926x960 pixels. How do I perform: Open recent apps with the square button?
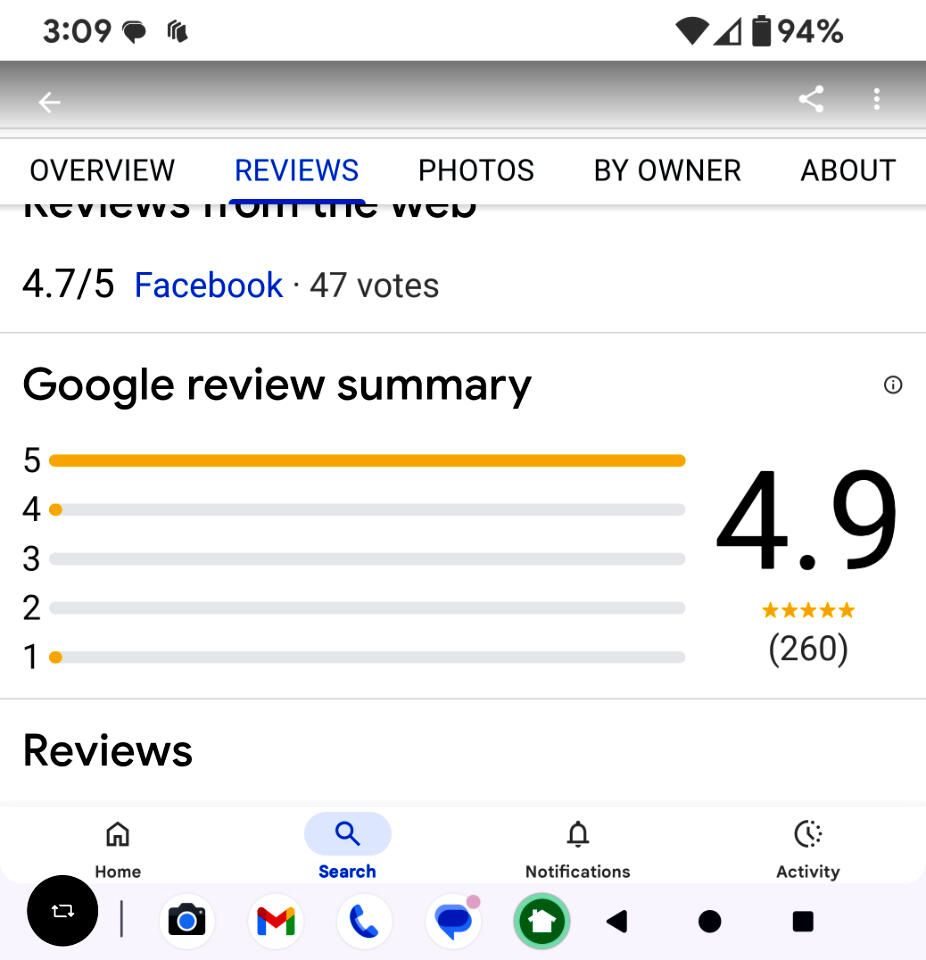pos(802,921)
